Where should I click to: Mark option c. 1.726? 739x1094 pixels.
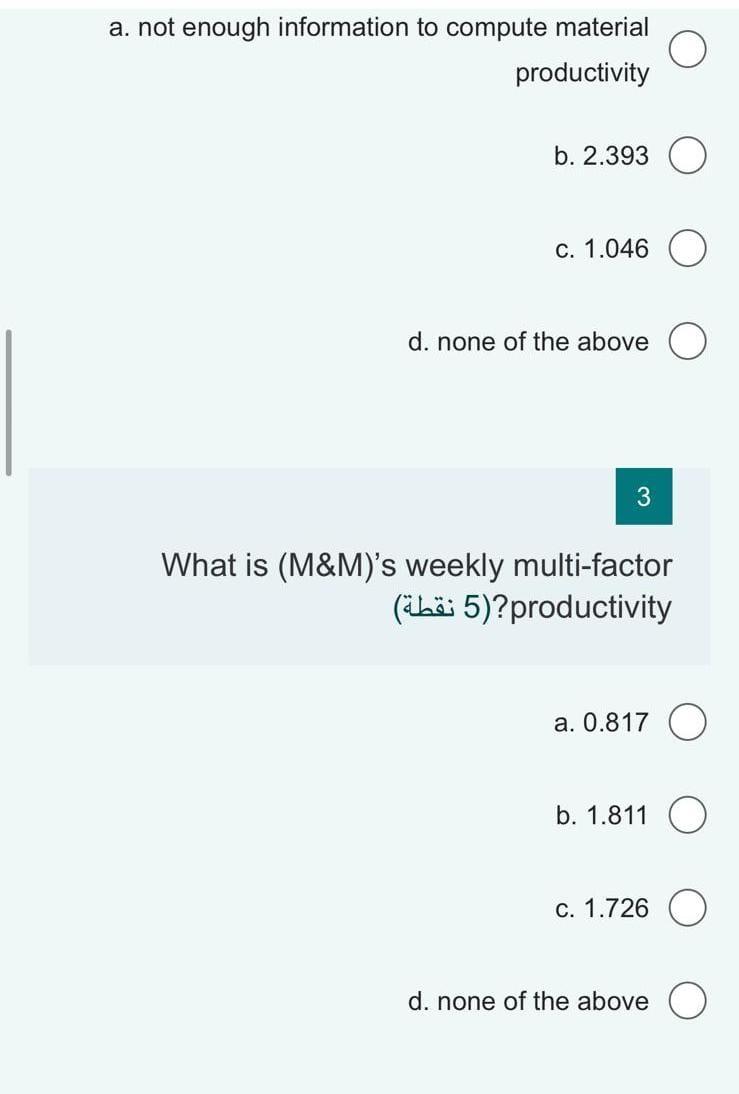(689, 909)
